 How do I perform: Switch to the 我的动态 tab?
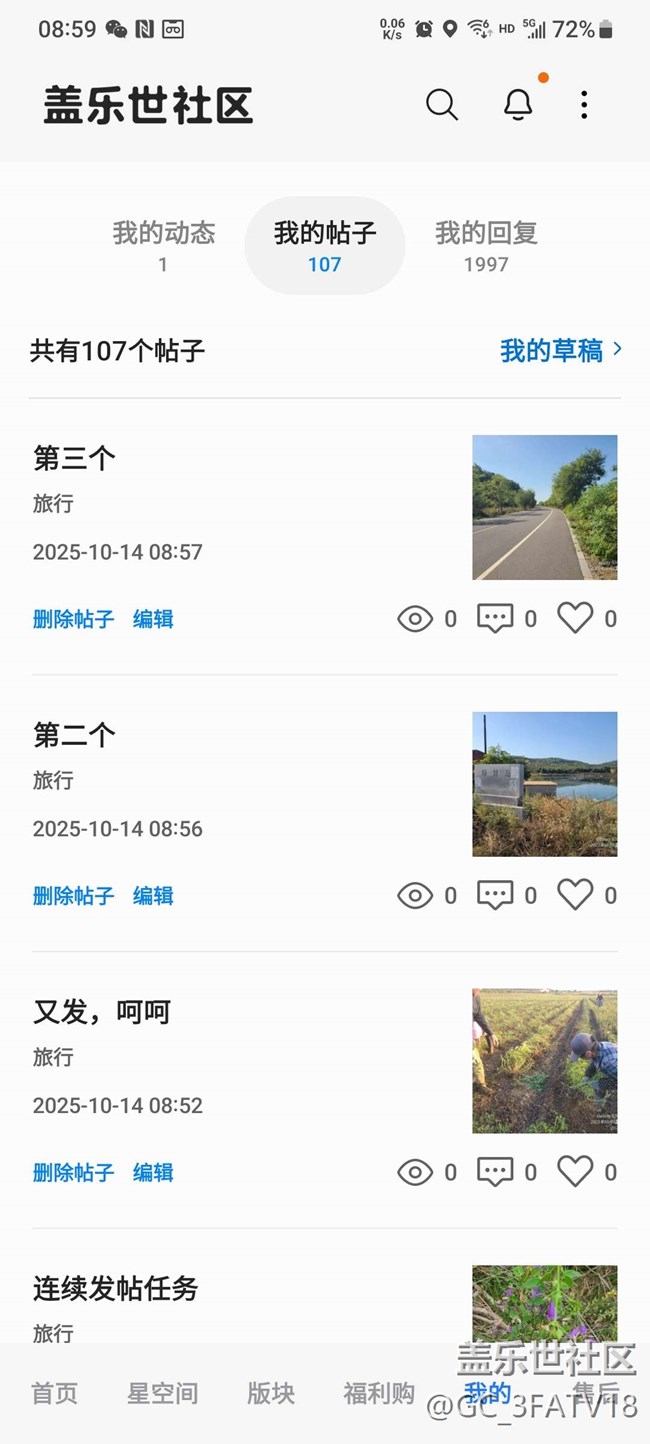163,245
